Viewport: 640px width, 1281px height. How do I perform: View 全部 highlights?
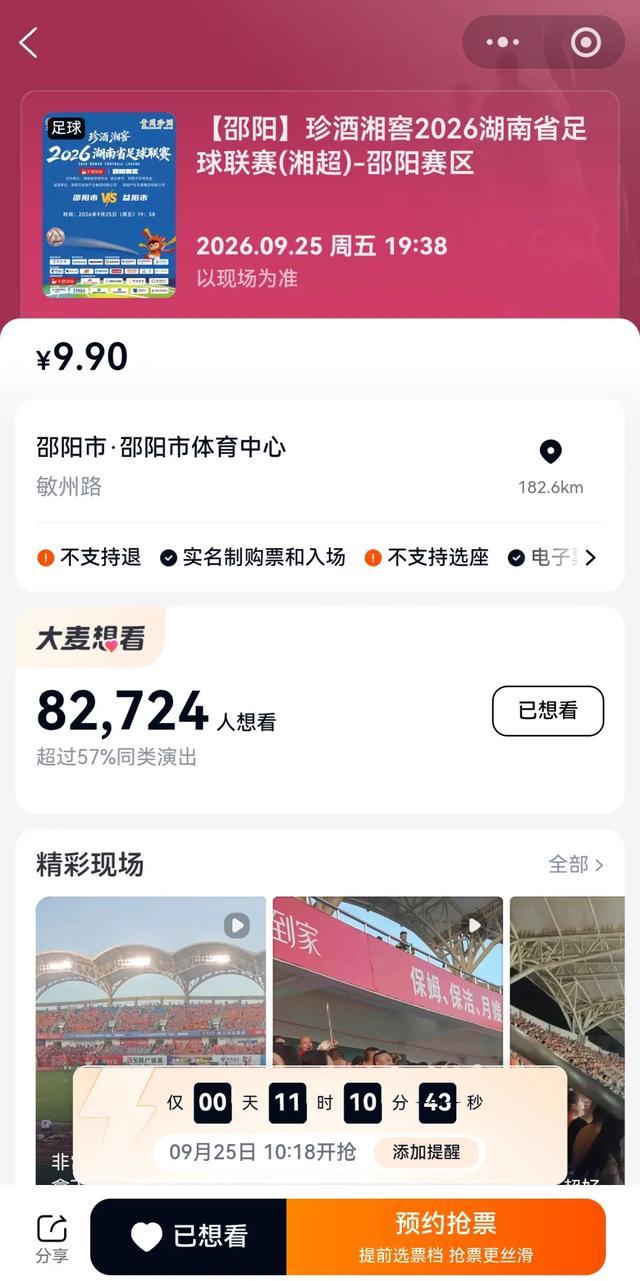click(576, 864)
